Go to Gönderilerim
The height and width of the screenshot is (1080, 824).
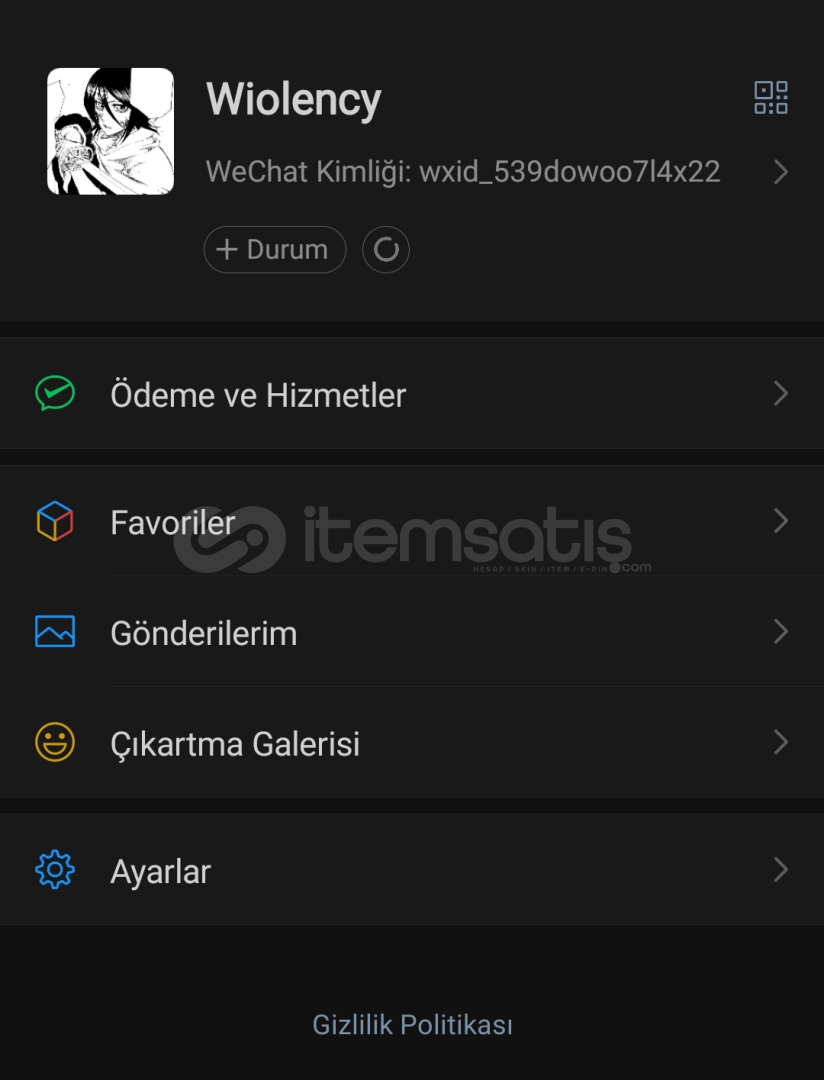click(x=411, y=633)
